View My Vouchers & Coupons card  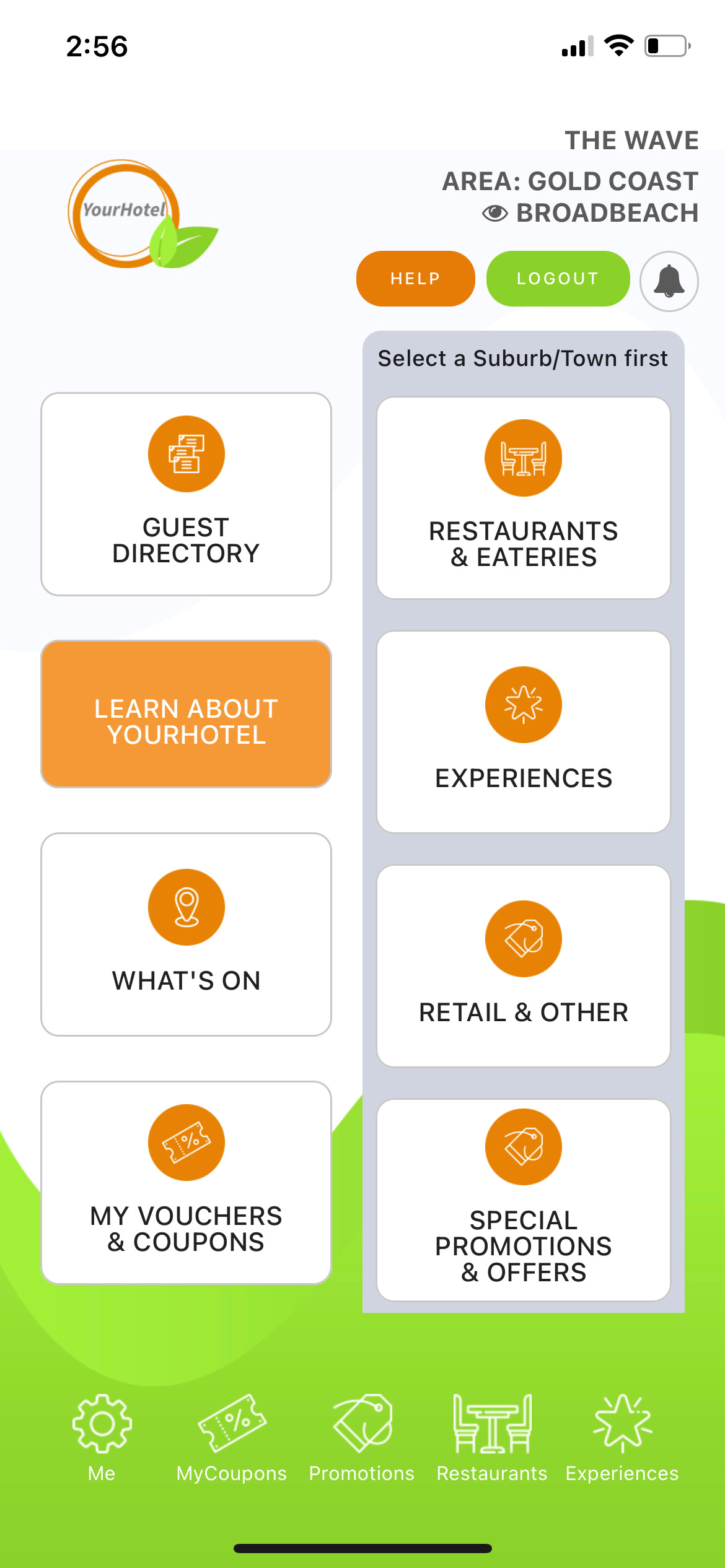186,1183
